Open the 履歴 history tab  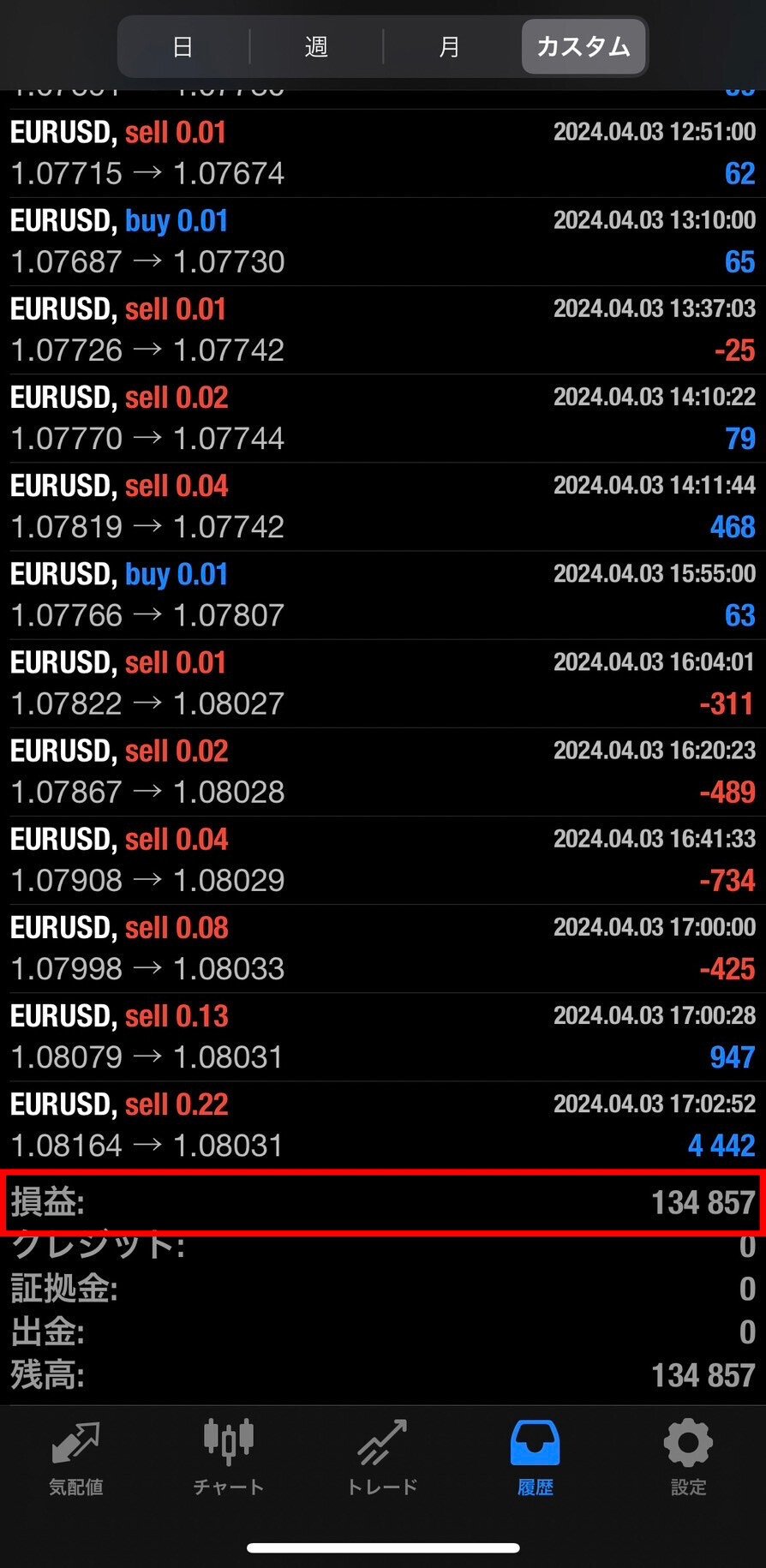coord(536,1458)
